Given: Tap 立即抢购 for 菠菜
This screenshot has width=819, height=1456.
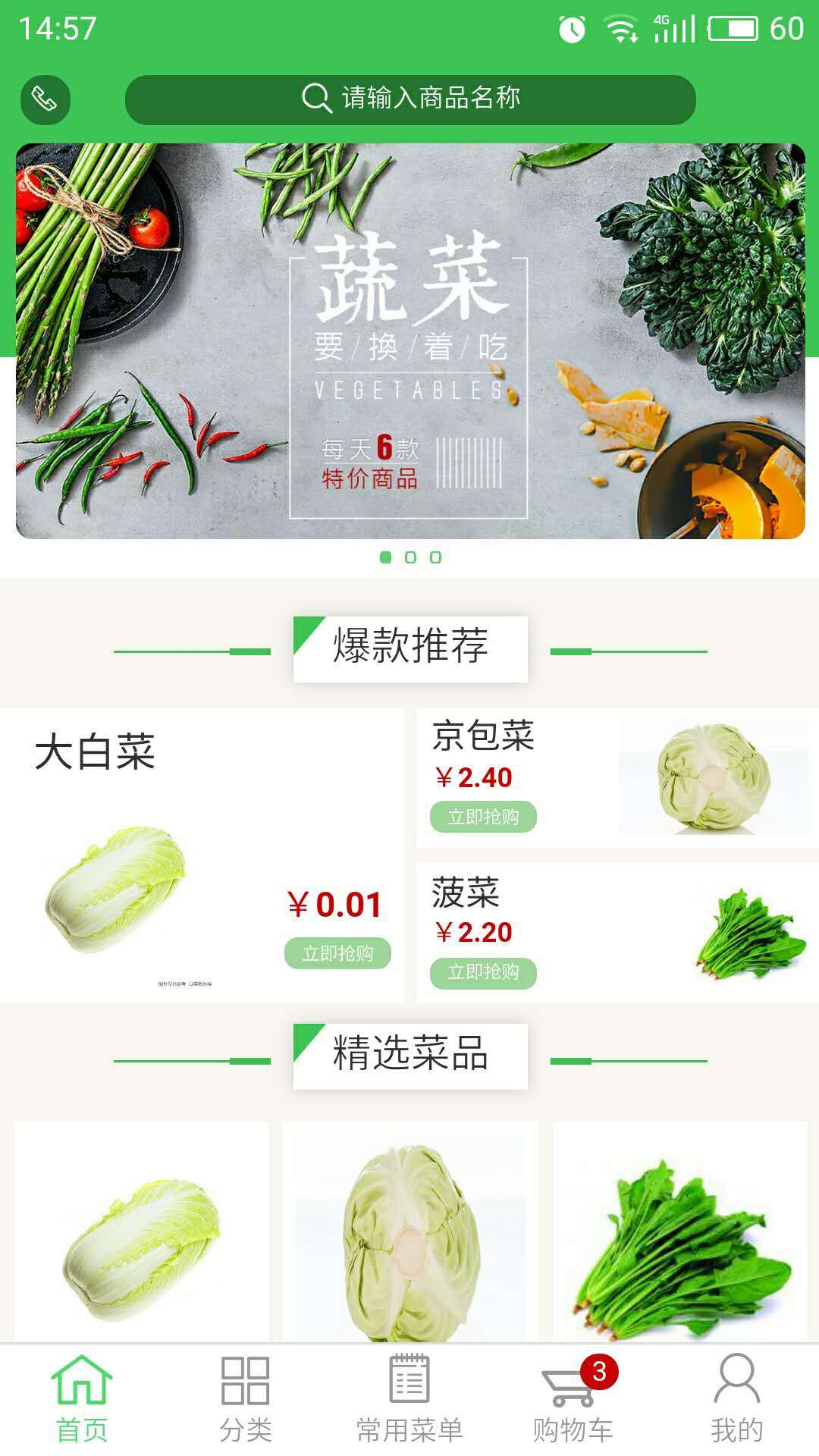Looking at the screenshot, I should point(483,972).
